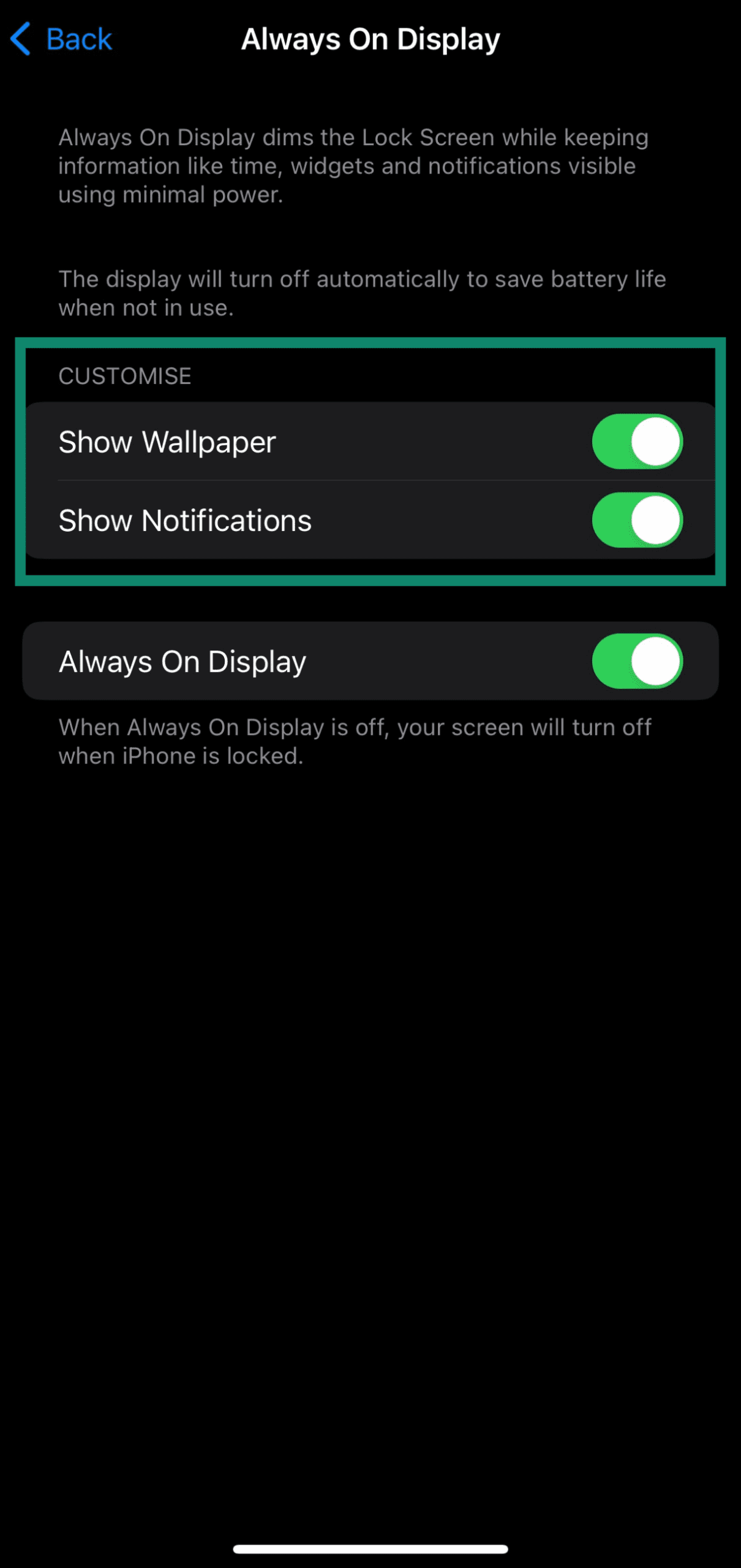Tap the Always On Display screen title
741x1568 pixels.
pyautogui.click(x=371, y=38)
